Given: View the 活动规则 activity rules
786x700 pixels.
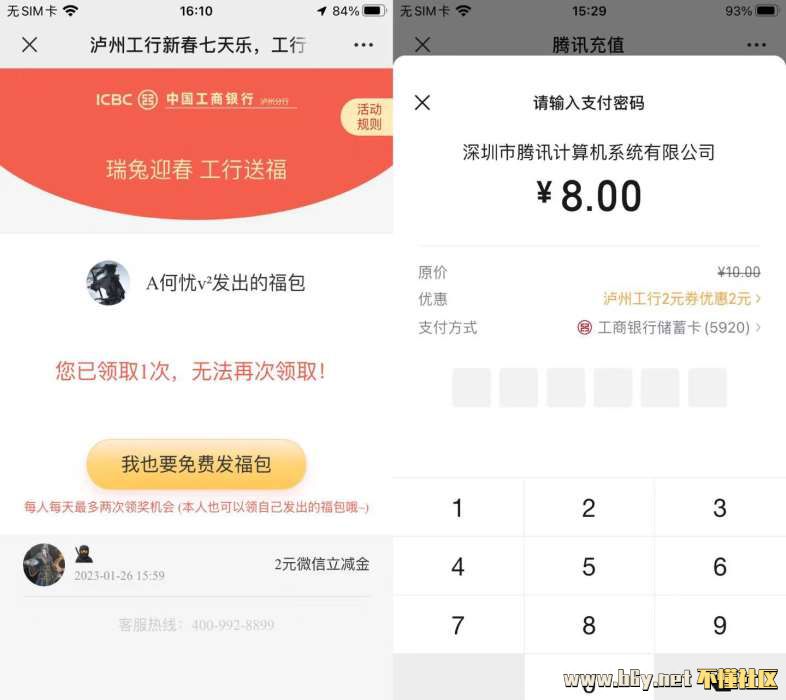Looking at the screenshot, I should (368, 117).
